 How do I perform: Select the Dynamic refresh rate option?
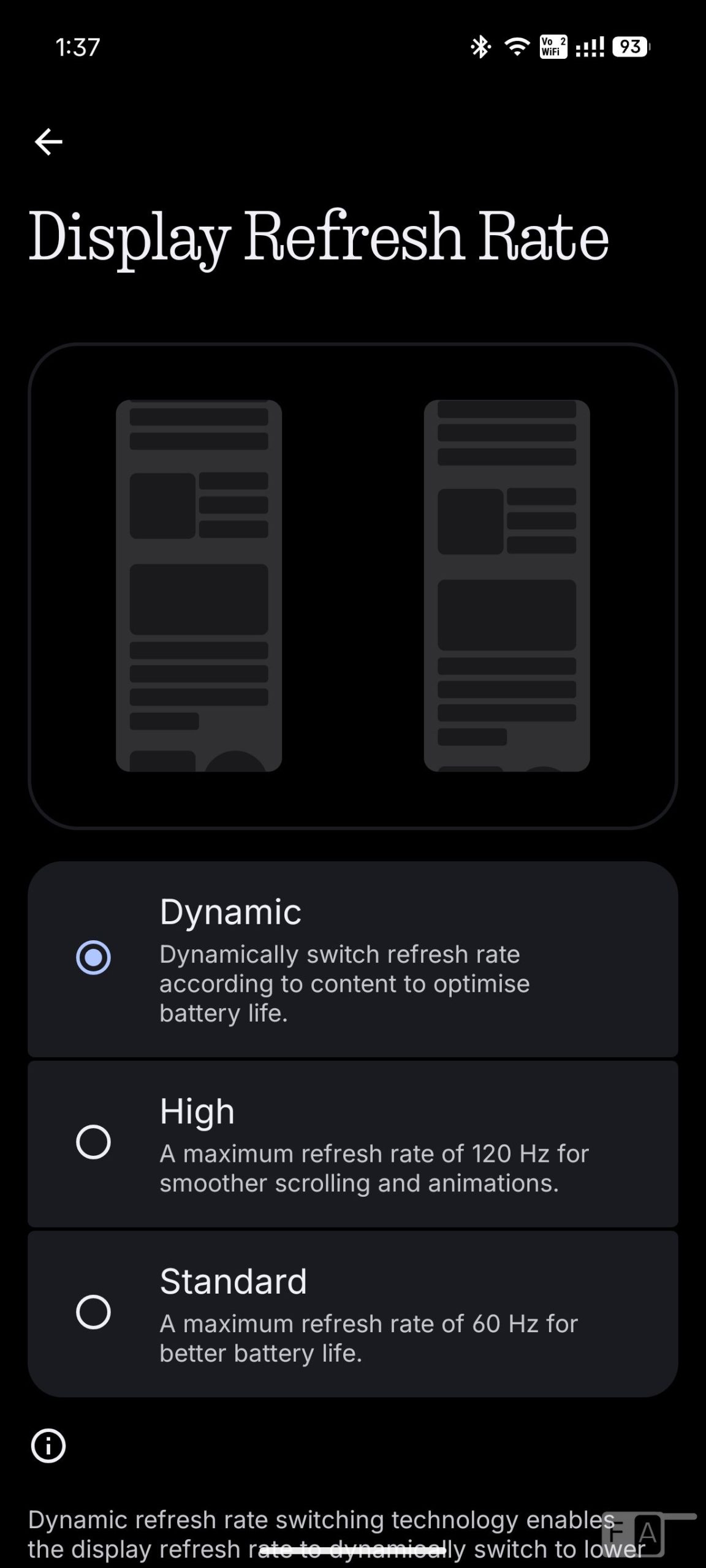[x=93, y=957]
